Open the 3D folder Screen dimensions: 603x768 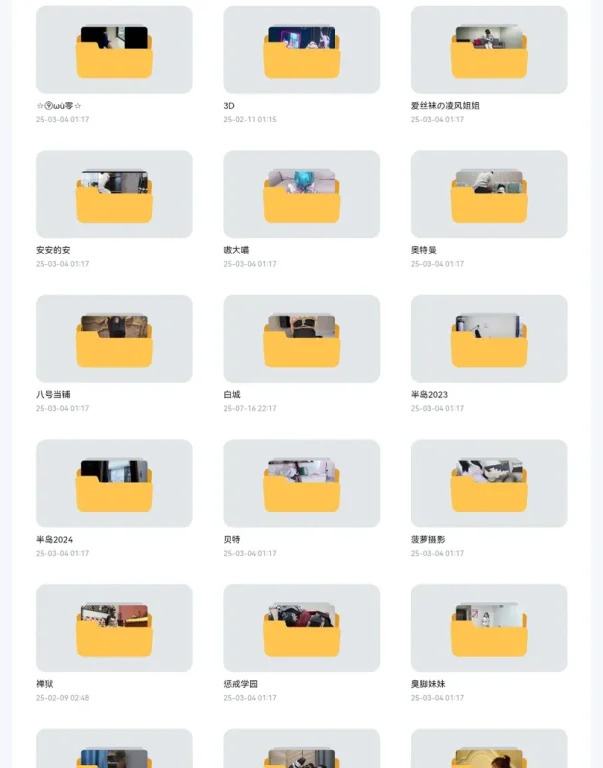point(301,50)
